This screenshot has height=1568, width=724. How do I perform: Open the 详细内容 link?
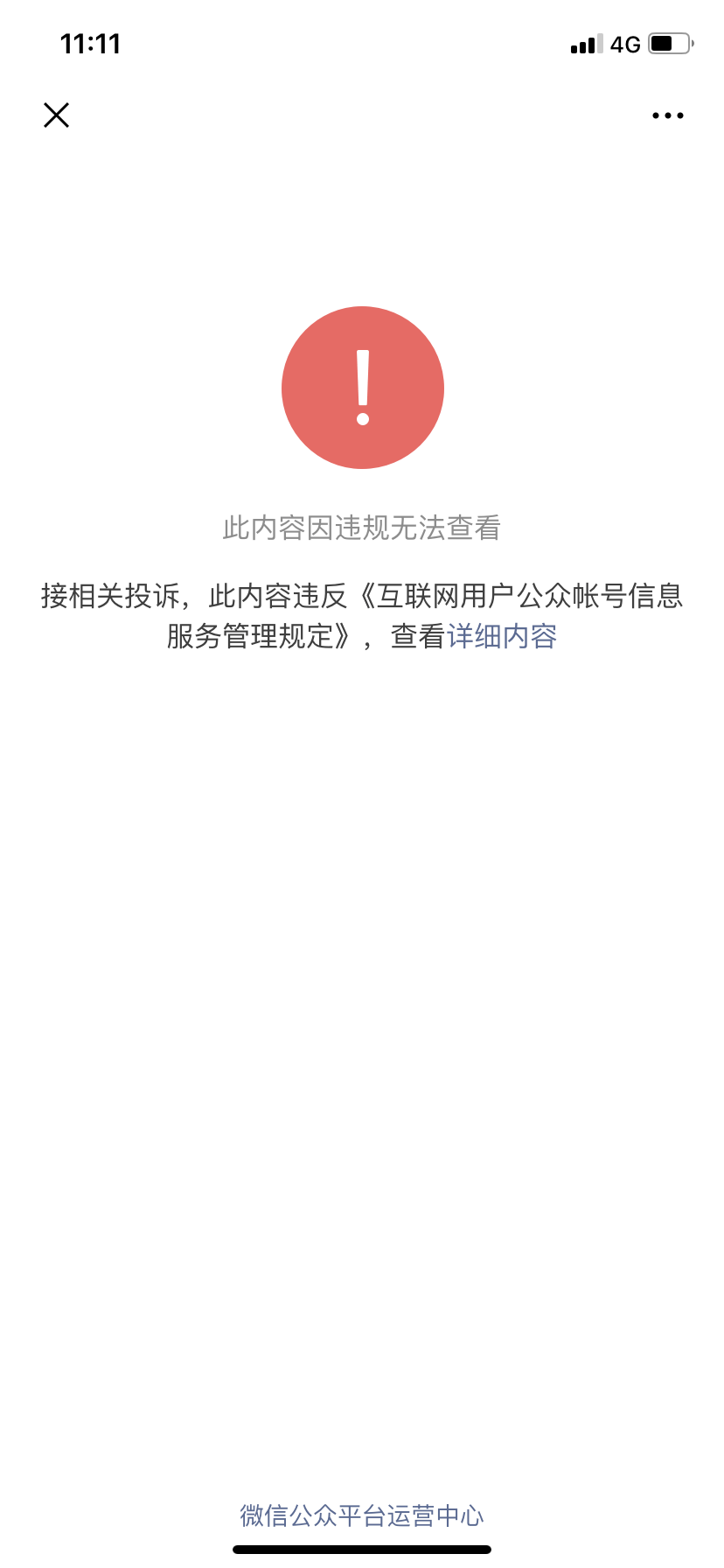[502, 636]
